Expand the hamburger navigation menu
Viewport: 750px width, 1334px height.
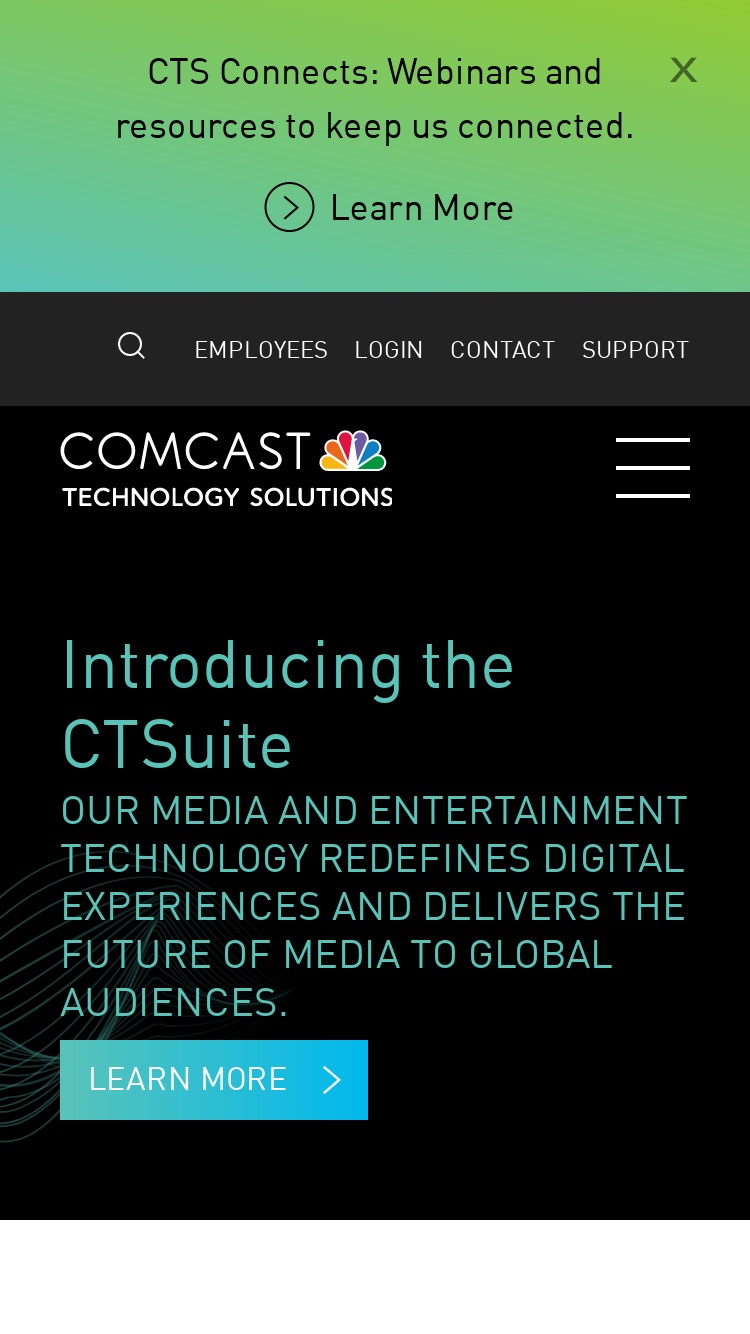pyautogui.click(x=653, y=468)
